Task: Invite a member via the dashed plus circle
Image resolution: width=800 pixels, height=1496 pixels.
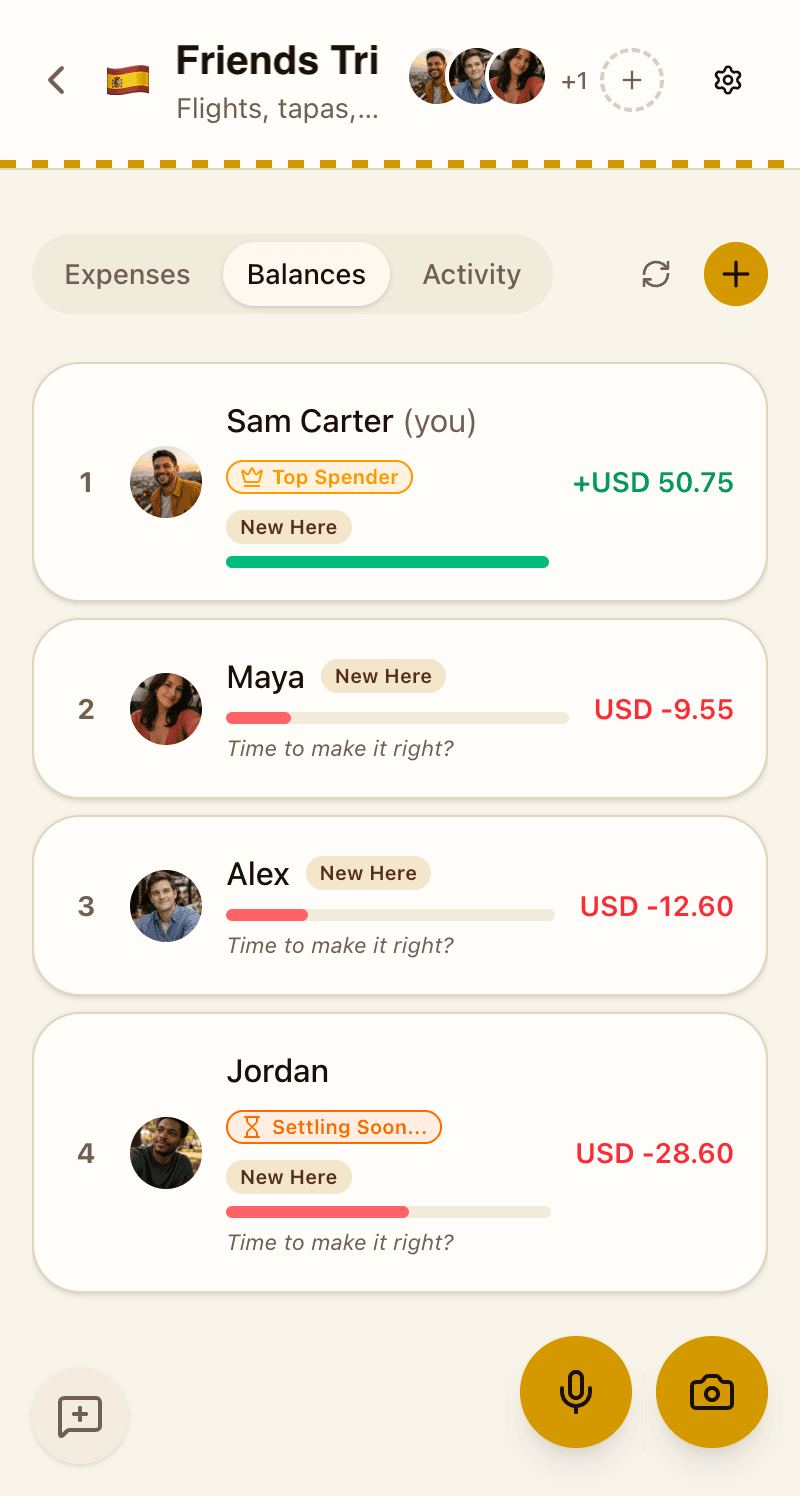Action: (x=632, y=79)
